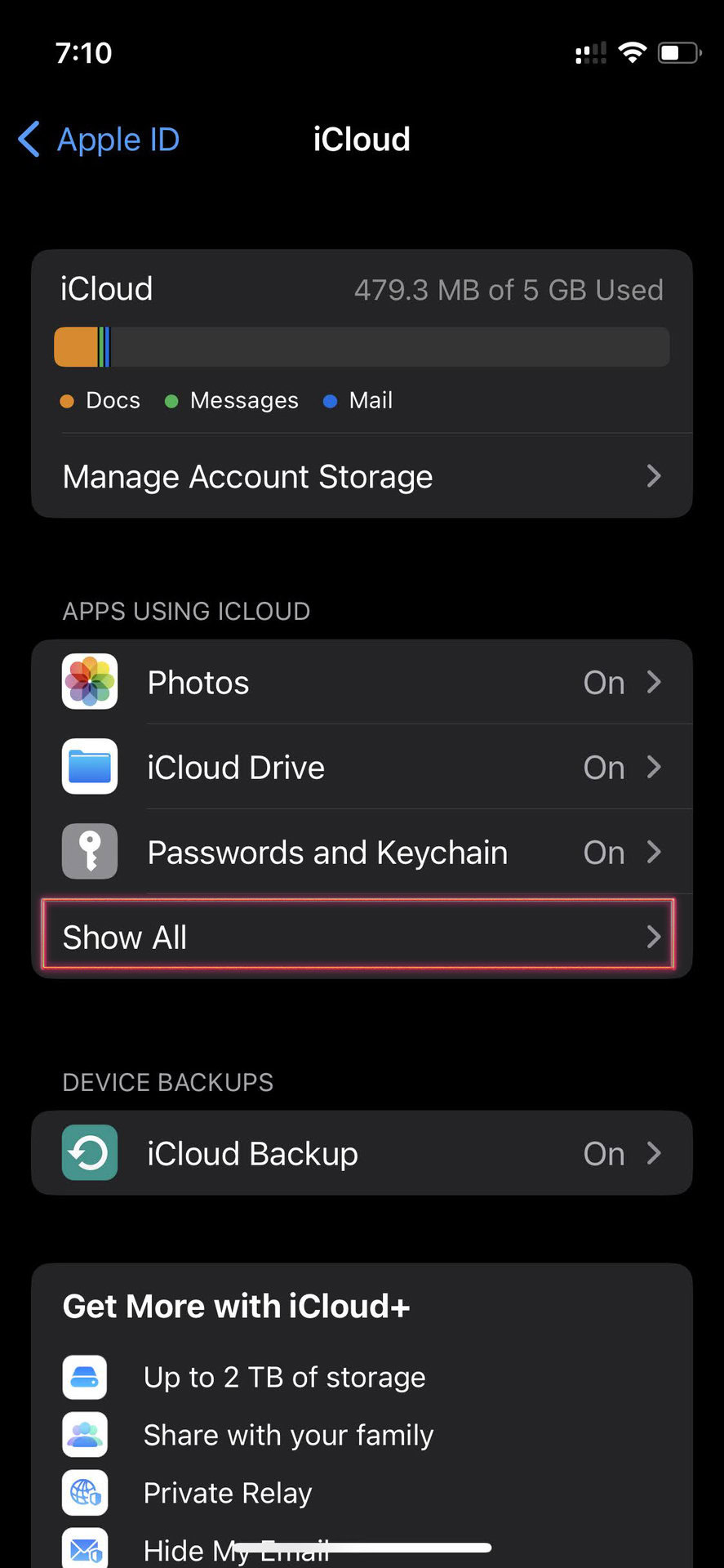The height and width of the screenshot is (1568, 724).
Task: Open iCloud Drive settings
Action: tap(362, 768)
